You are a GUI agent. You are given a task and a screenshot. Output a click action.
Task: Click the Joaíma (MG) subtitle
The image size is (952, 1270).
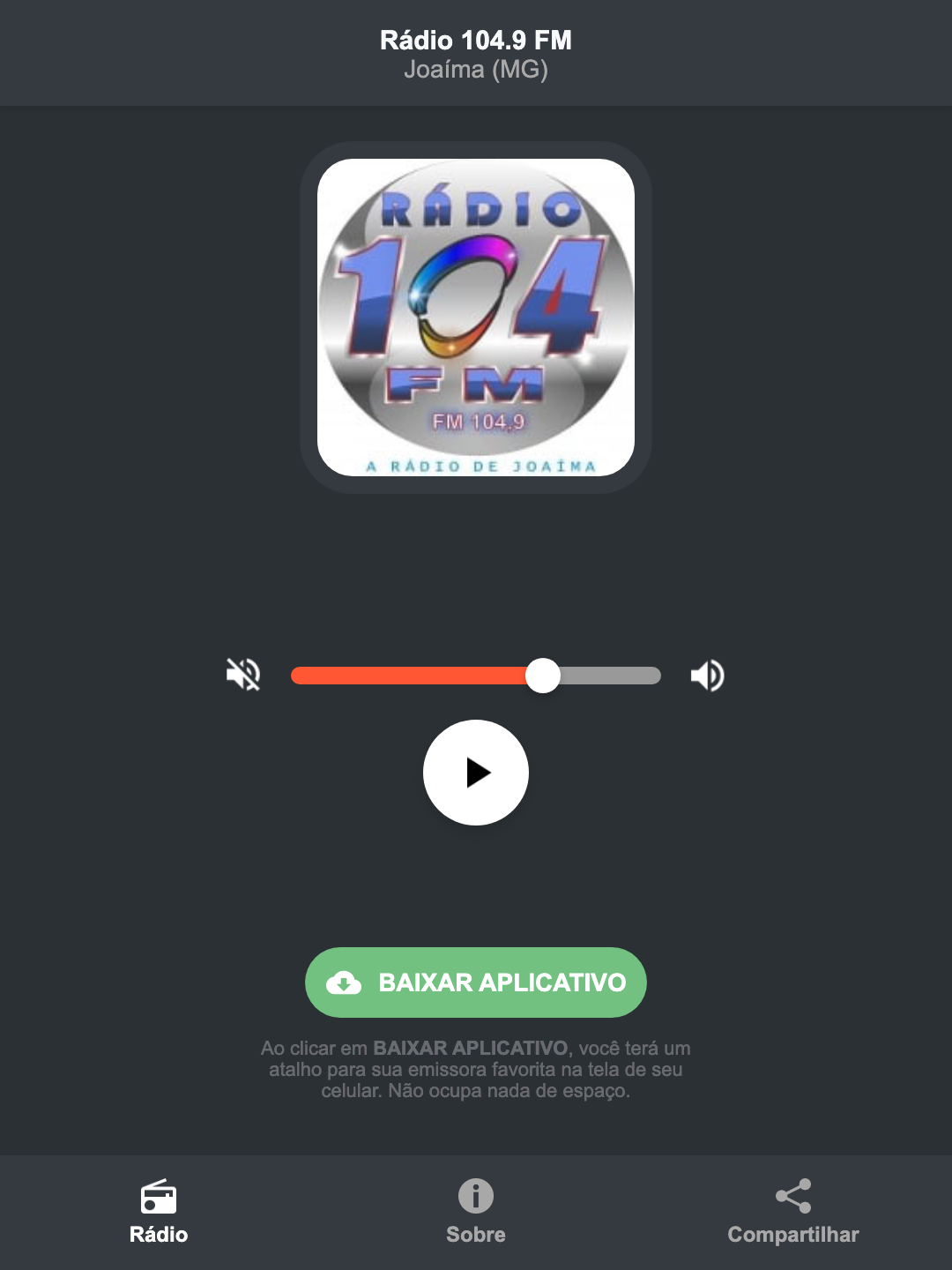tap(475, 70)
